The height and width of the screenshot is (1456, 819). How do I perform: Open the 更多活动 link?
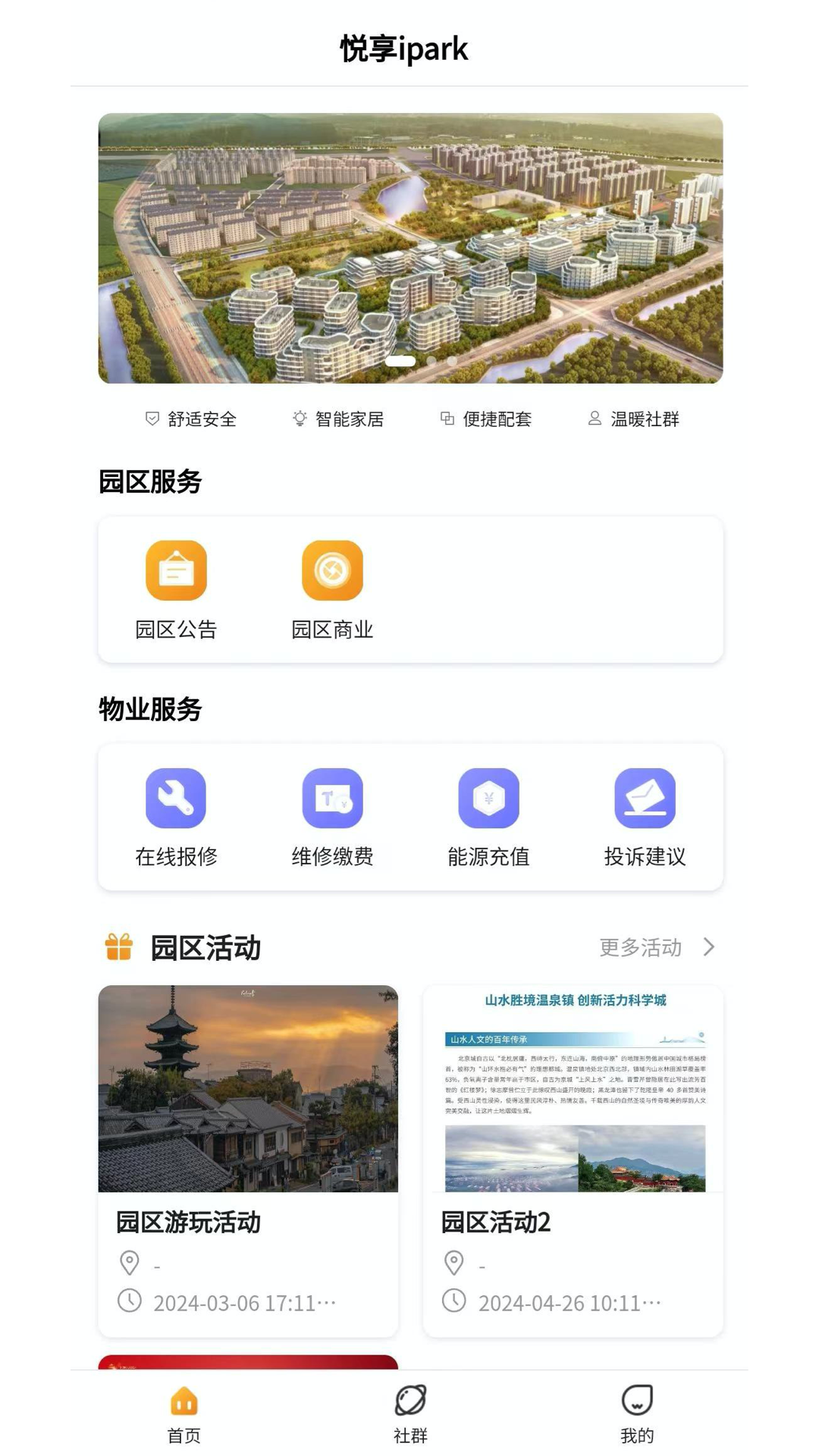coord(641,946)
